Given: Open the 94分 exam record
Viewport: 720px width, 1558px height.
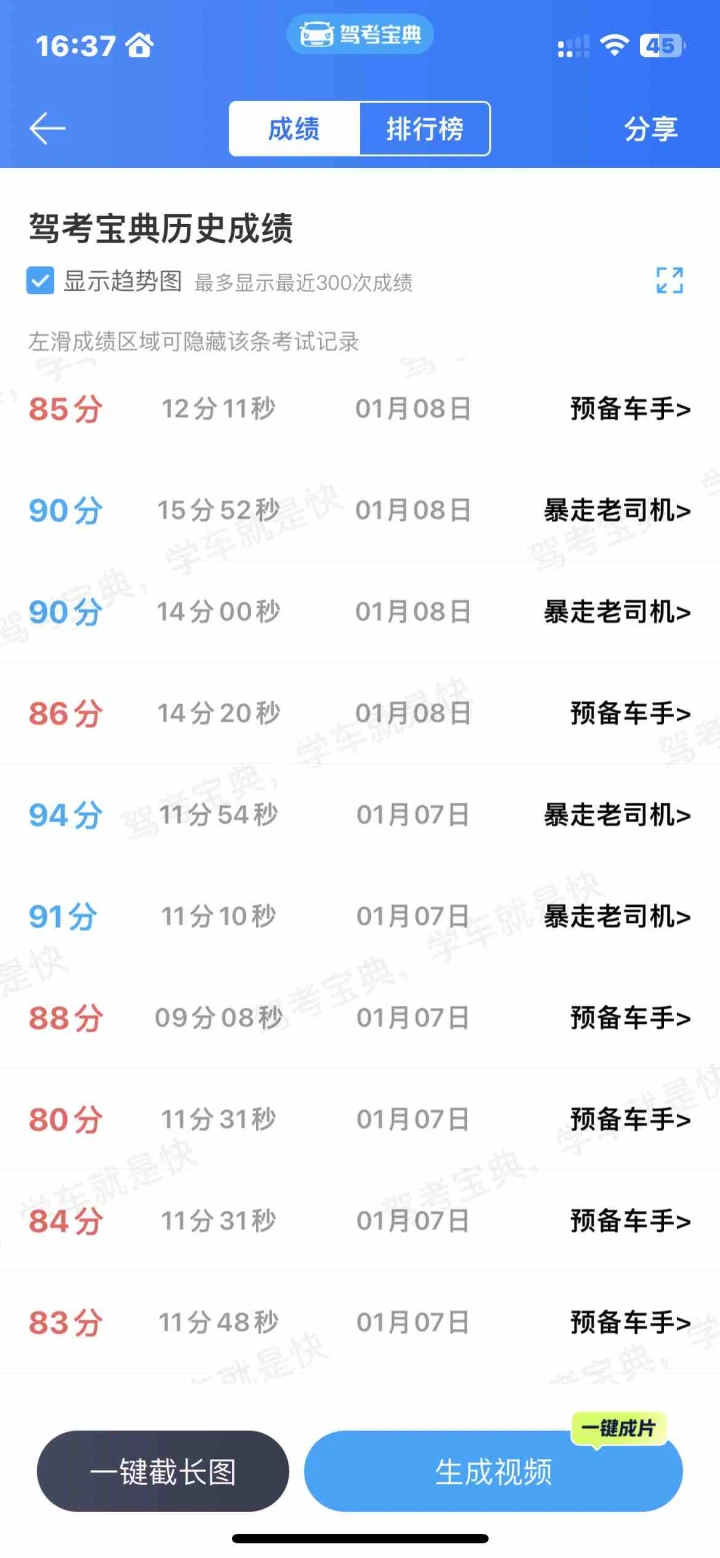Looking at the screenshot, I should 360,815.
